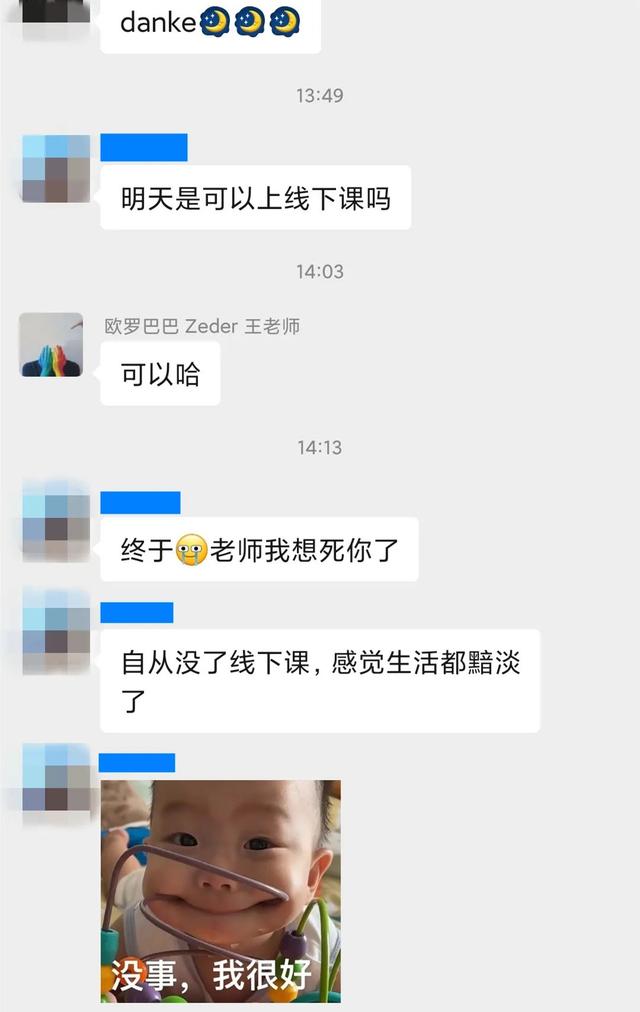
Task: View the baby meme sticker 没事，我很好
Action: tap(220, 890)
